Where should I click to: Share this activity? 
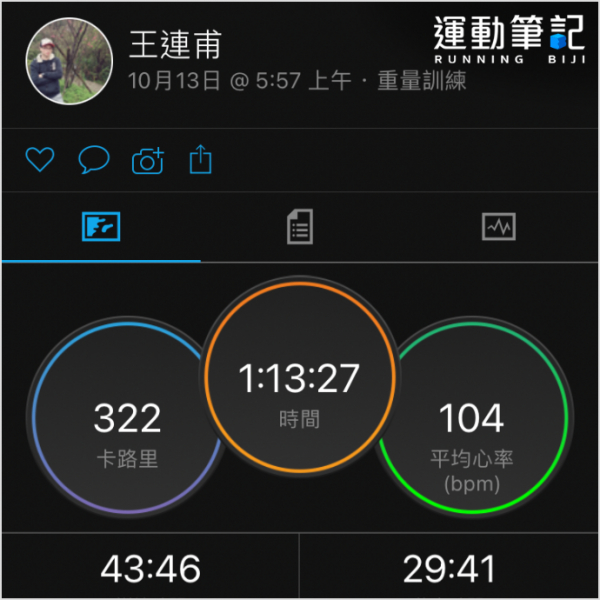[201, 159]
